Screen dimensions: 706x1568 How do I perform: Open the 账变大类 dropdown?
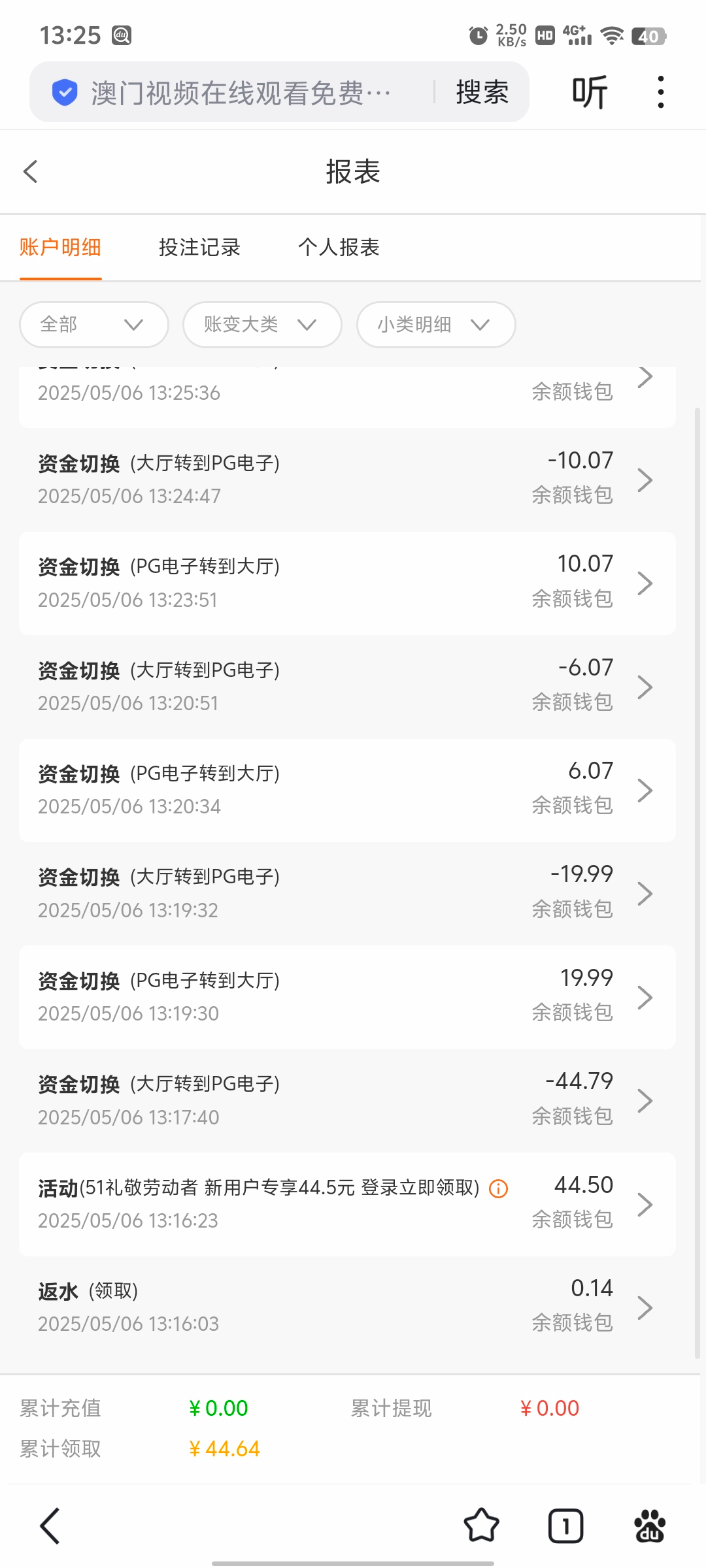pos(261,325)
